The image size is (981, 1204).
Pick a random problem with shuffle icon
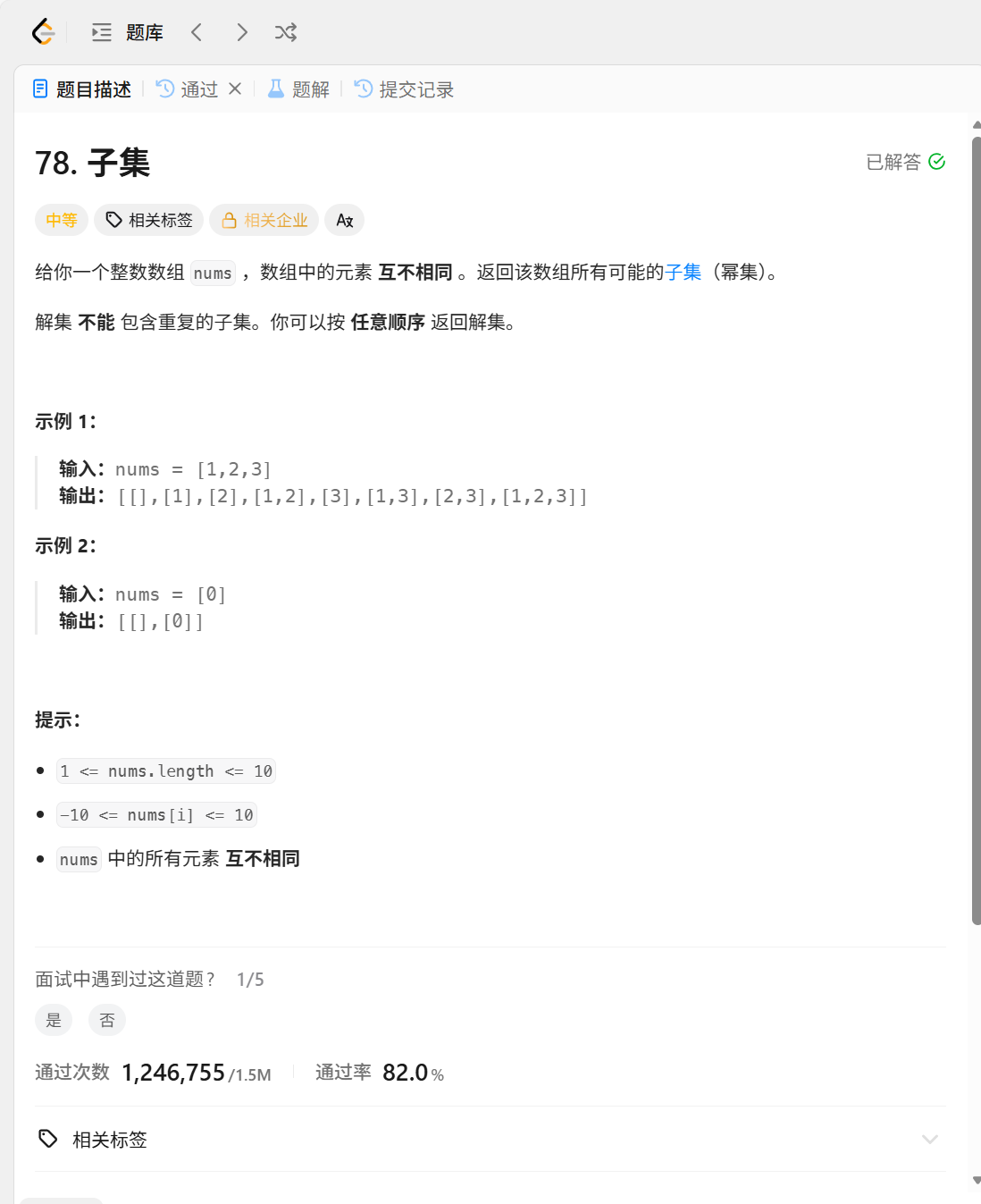(x=286, y=33)
